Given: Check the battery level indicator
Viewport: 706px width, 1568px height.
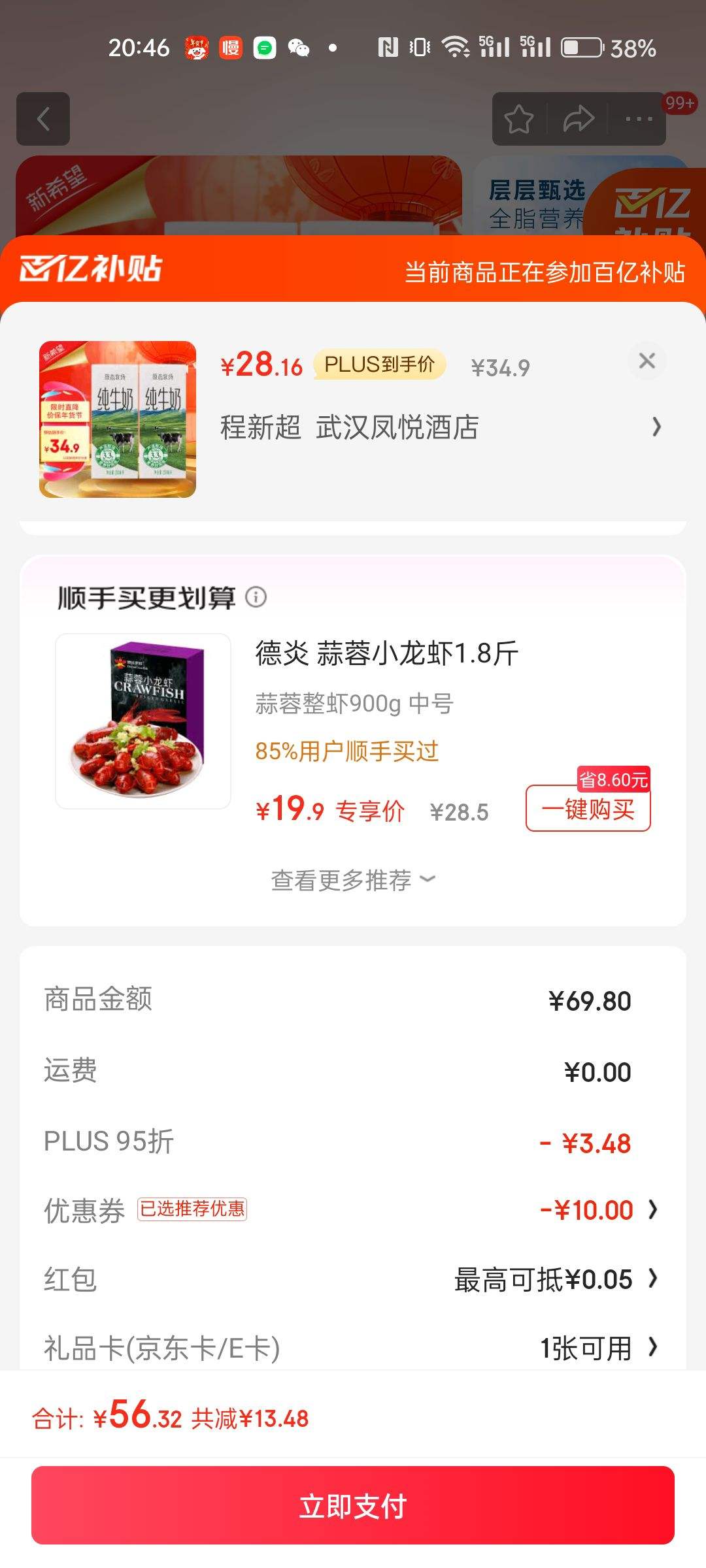Looking at the screenshot, I should click(x=583, y=48).
